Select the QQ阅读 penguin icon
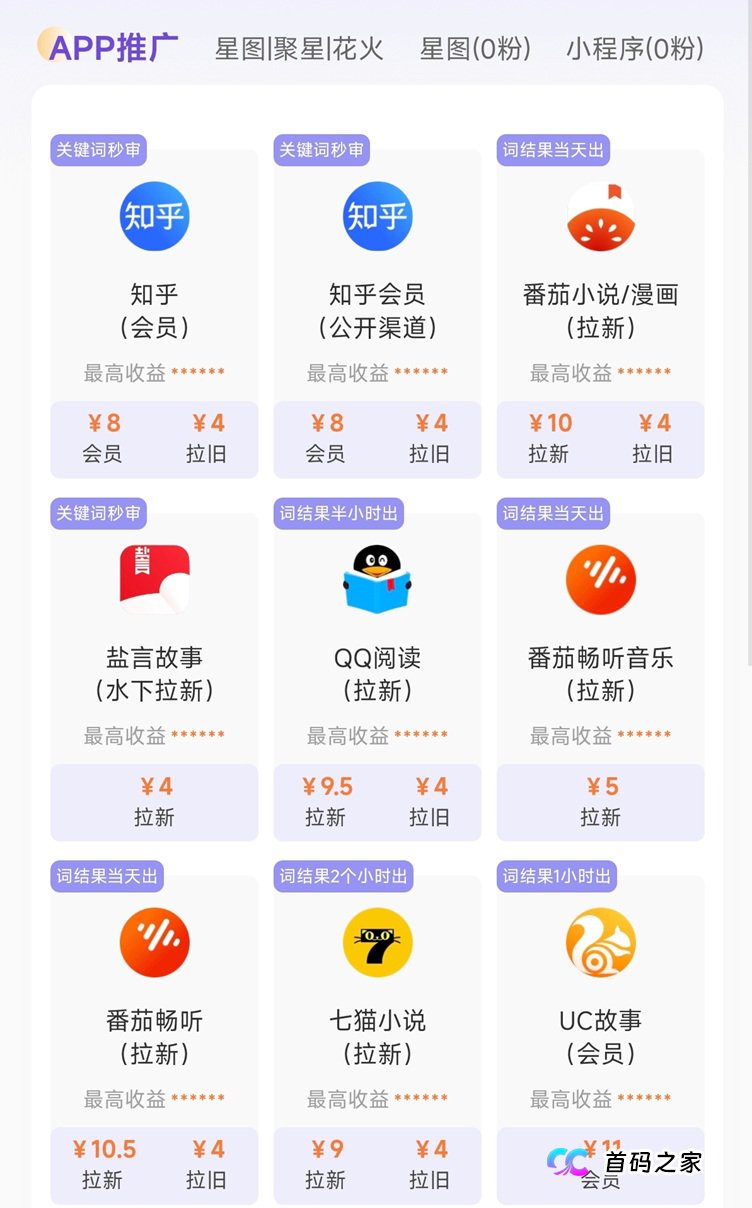 [x=377, y=578]
